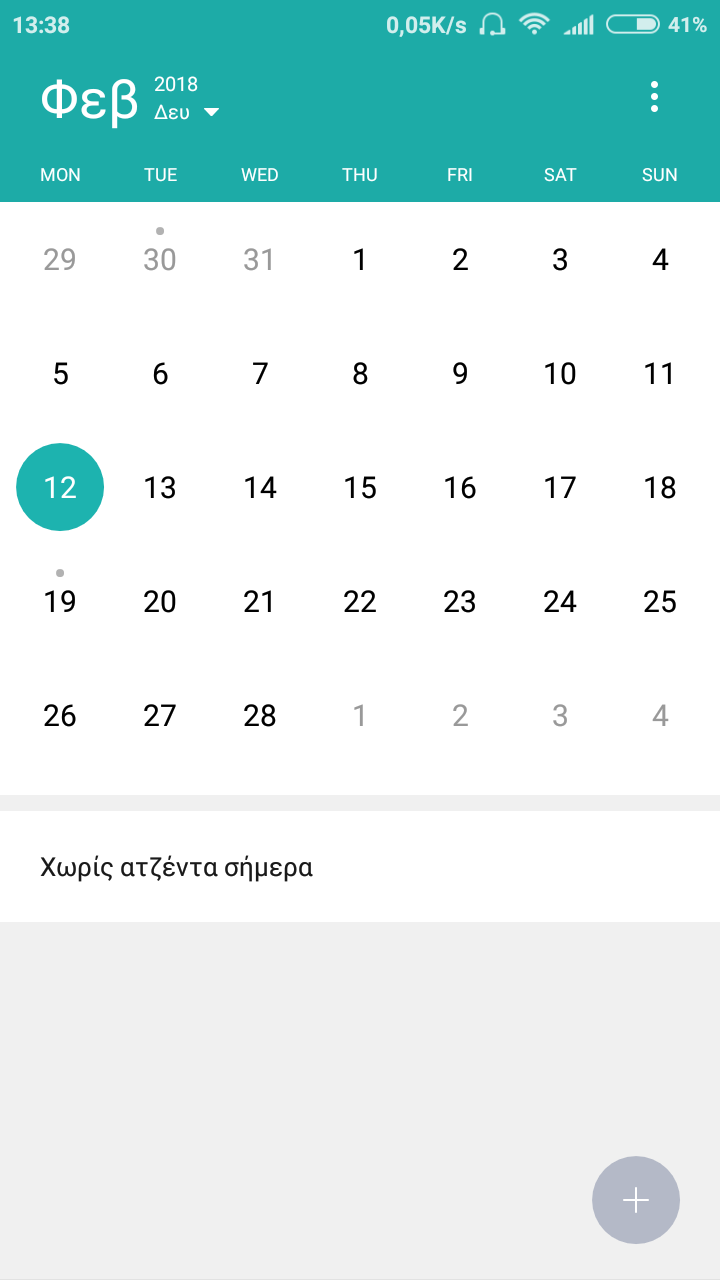Select February 25

click(x=660, y=602)
